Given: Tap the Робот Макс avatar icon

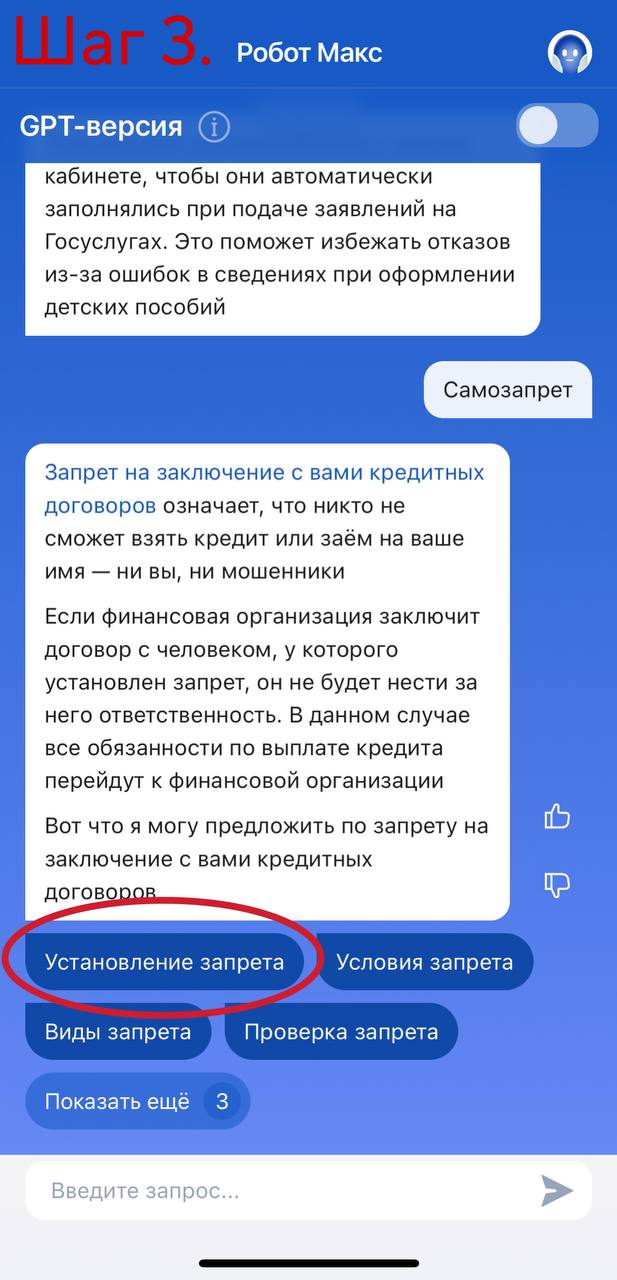Looking at the screenshot, I should click(570, 51).
